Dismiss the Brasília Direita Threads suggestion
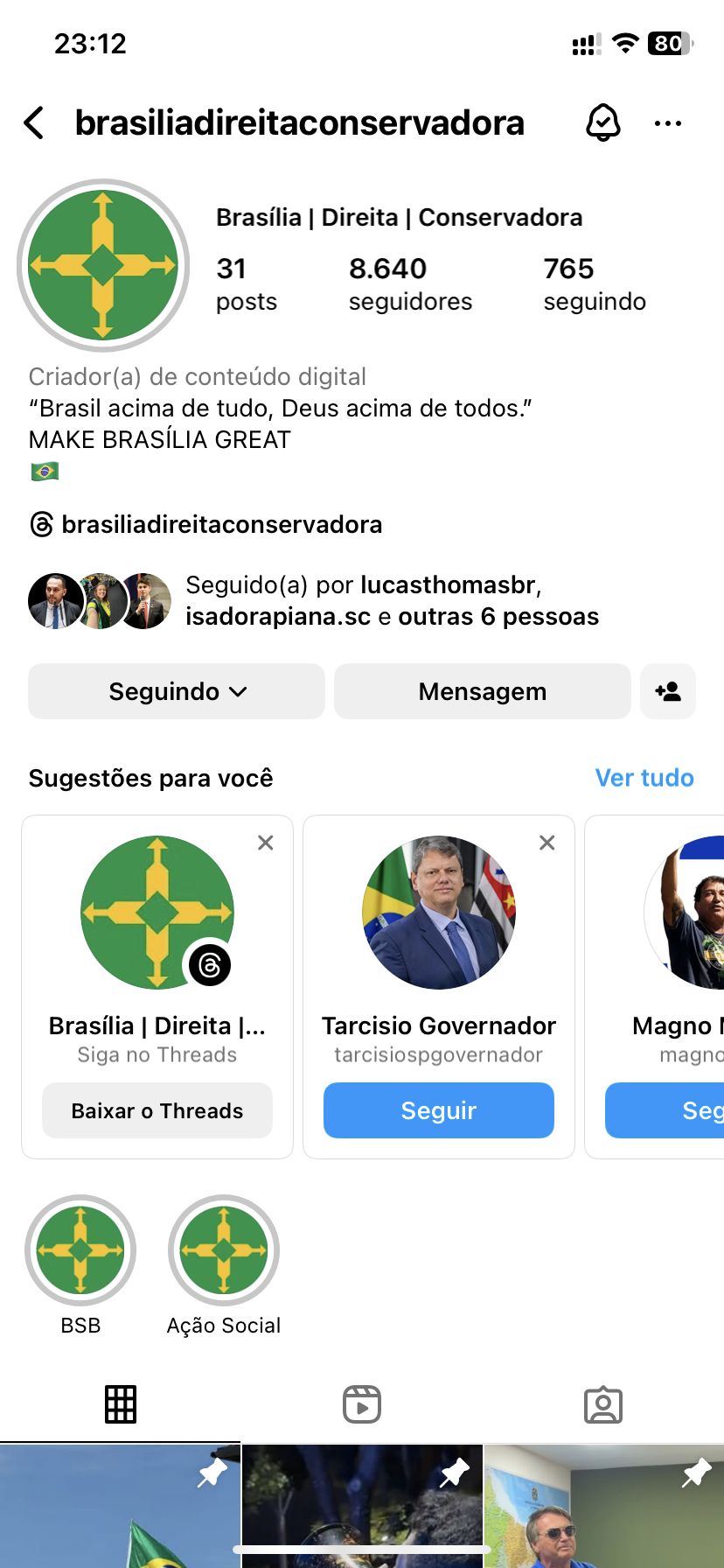This screenshot has height=1568, width=724. click(x=266, y=843)
